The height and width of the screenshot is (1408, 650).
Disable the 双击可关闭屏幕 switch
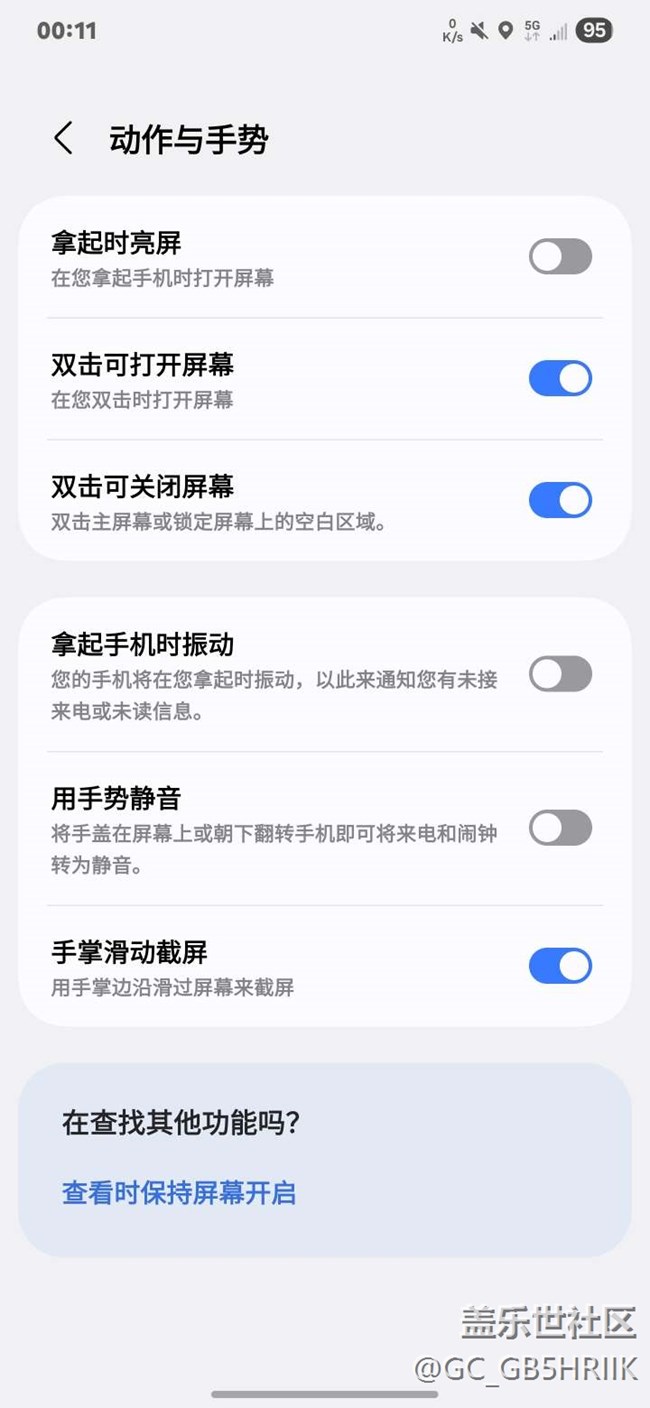pos(560,500)
